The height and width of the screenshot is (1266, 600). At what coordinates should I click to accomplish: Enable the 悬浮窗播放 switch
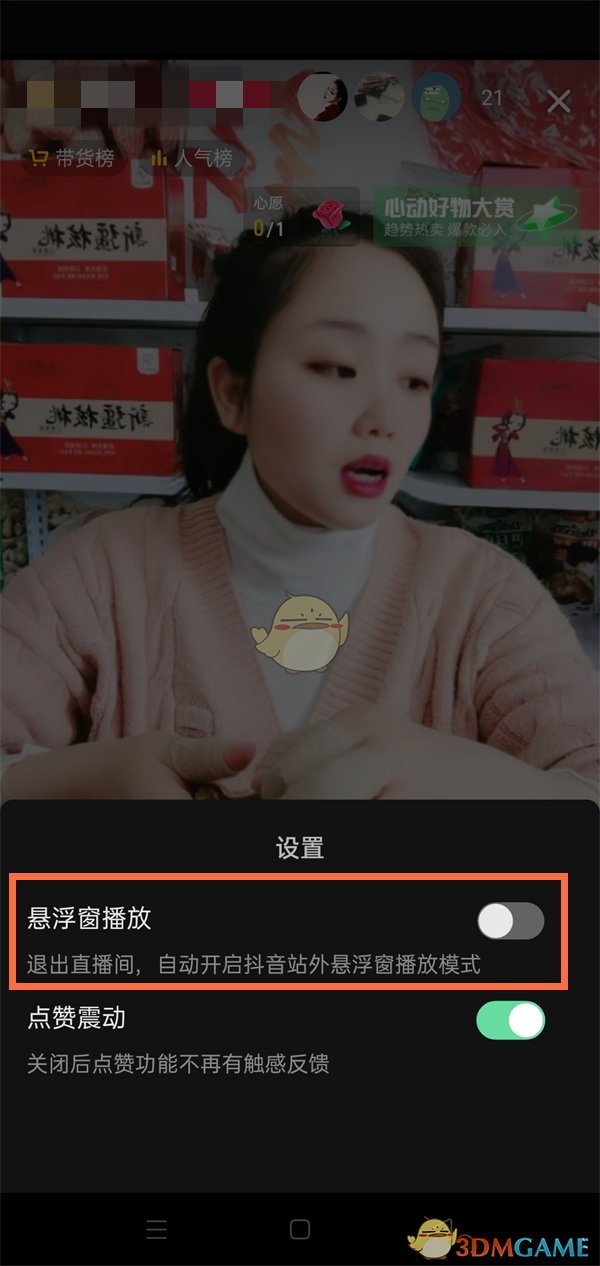510,921
